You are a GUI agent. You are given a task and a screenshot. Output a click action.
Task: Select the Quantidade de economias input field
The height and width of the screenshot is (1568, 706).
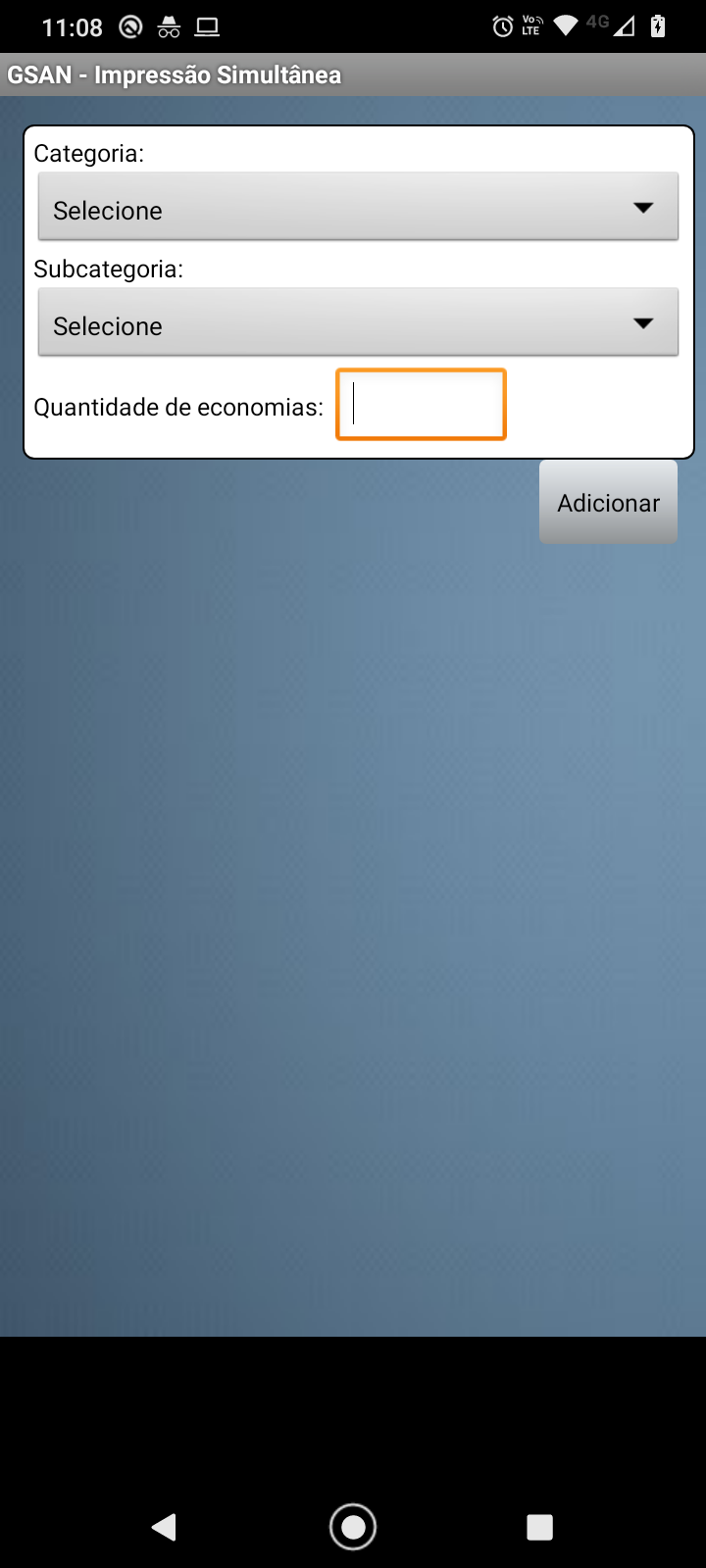[420, 404]
